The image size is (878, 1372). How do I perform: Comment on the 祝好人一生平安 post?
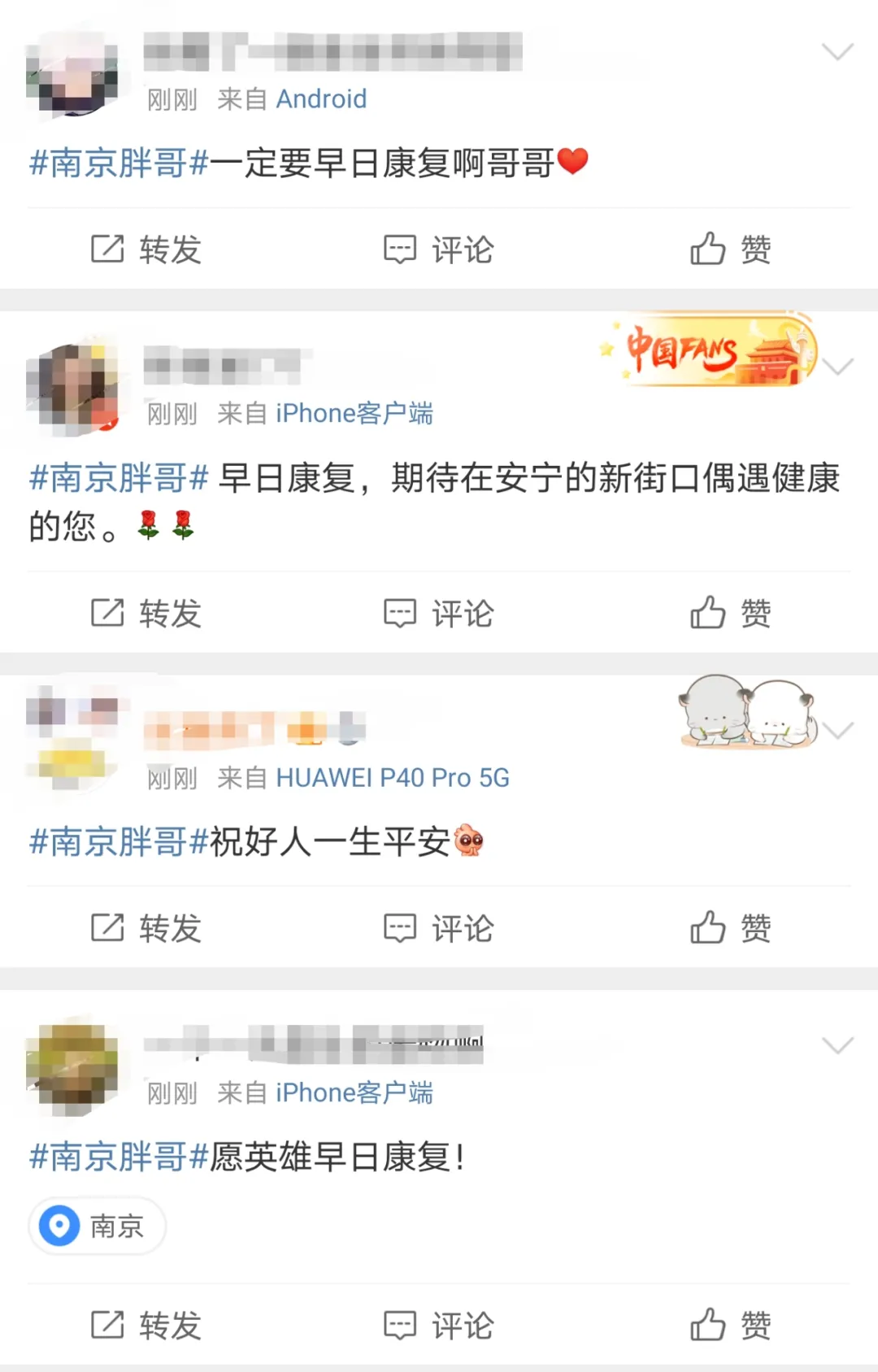(x=439, y=927)
